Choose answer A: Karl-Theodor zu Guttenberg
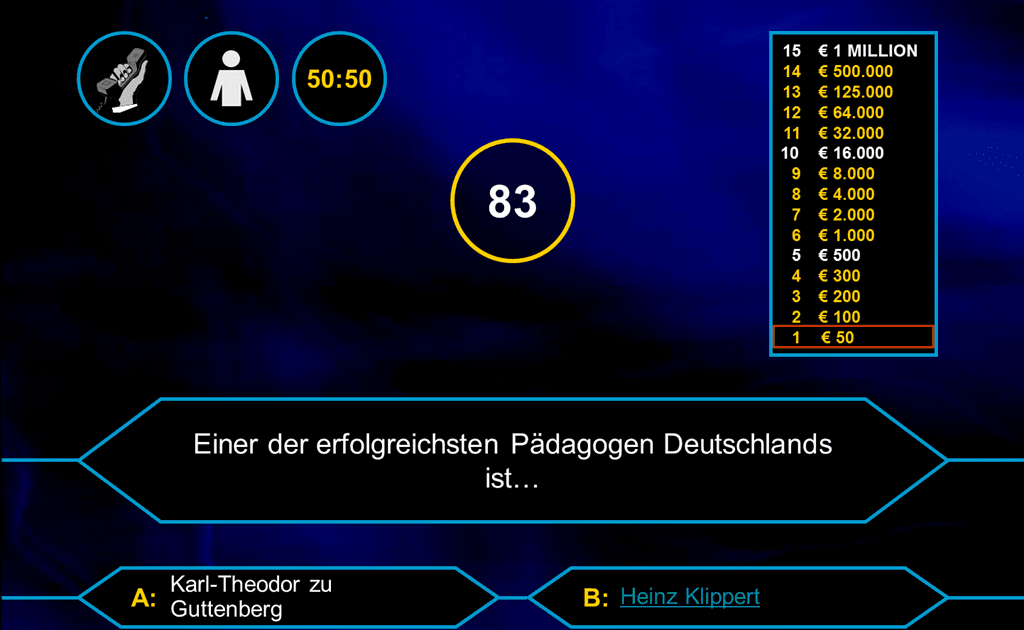1024x630 pixels. click(x=251, y=597)
